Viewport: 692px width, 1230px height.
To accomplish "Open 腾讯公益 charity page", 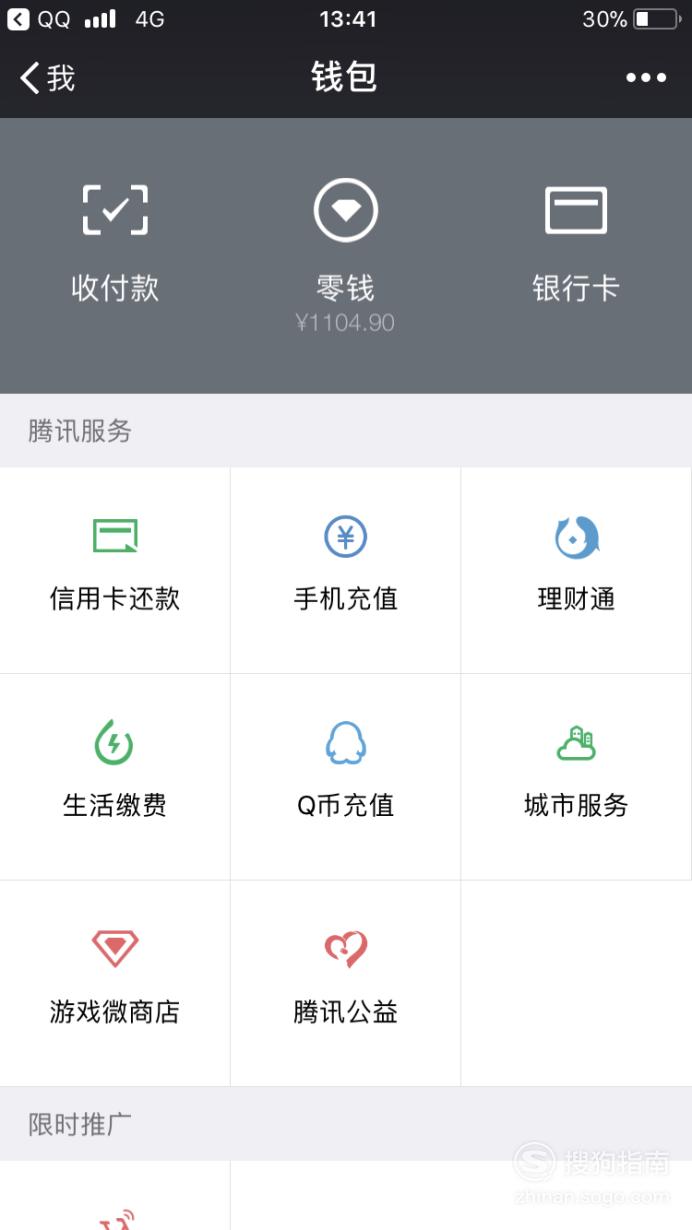I will coord(345,984).
